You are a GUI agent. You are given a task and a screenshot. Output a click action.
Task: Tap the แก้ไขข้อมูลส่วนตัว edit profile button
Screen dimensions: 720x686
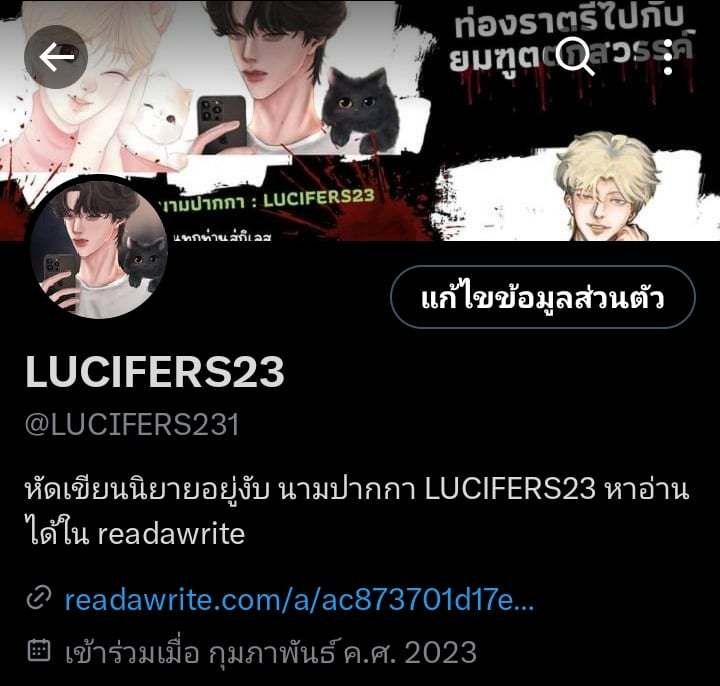point(542,297)
